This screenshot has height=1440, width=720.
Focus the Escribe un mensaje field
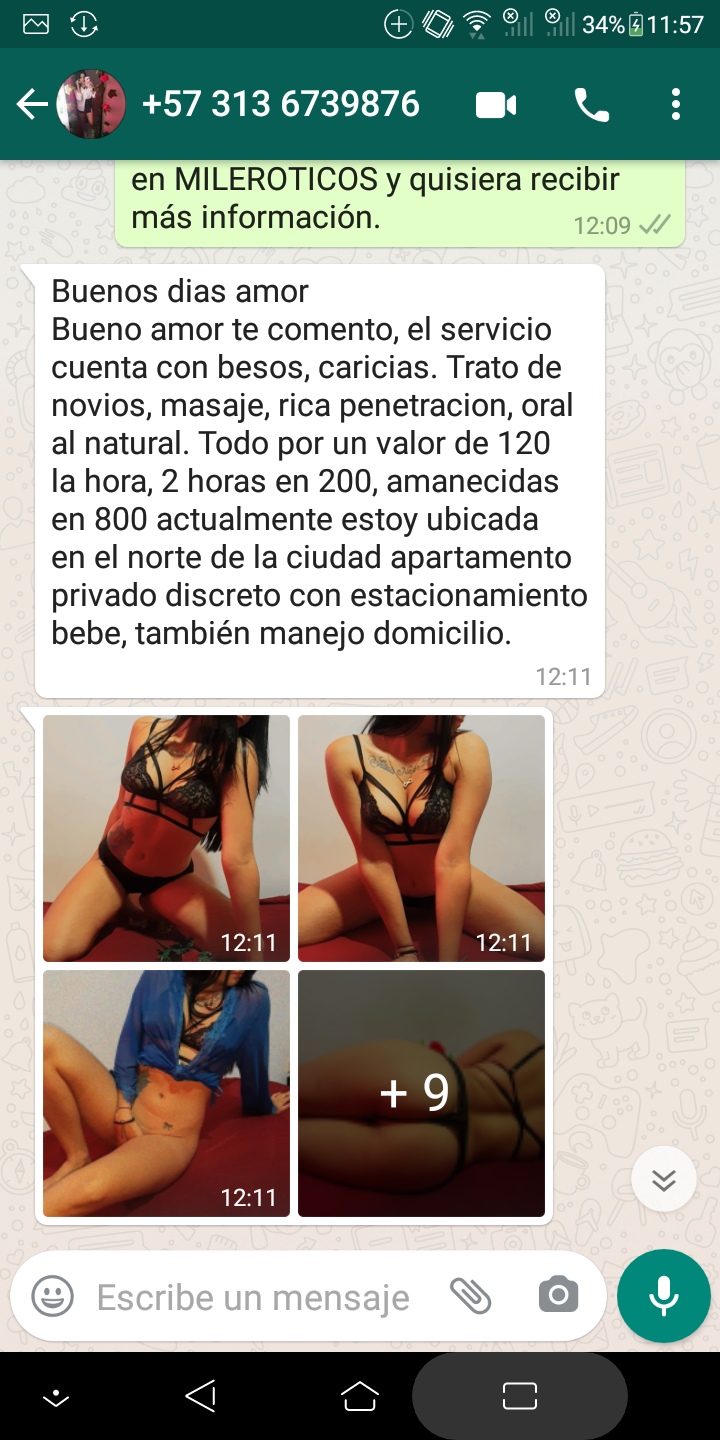click(x=253, y=1297)
